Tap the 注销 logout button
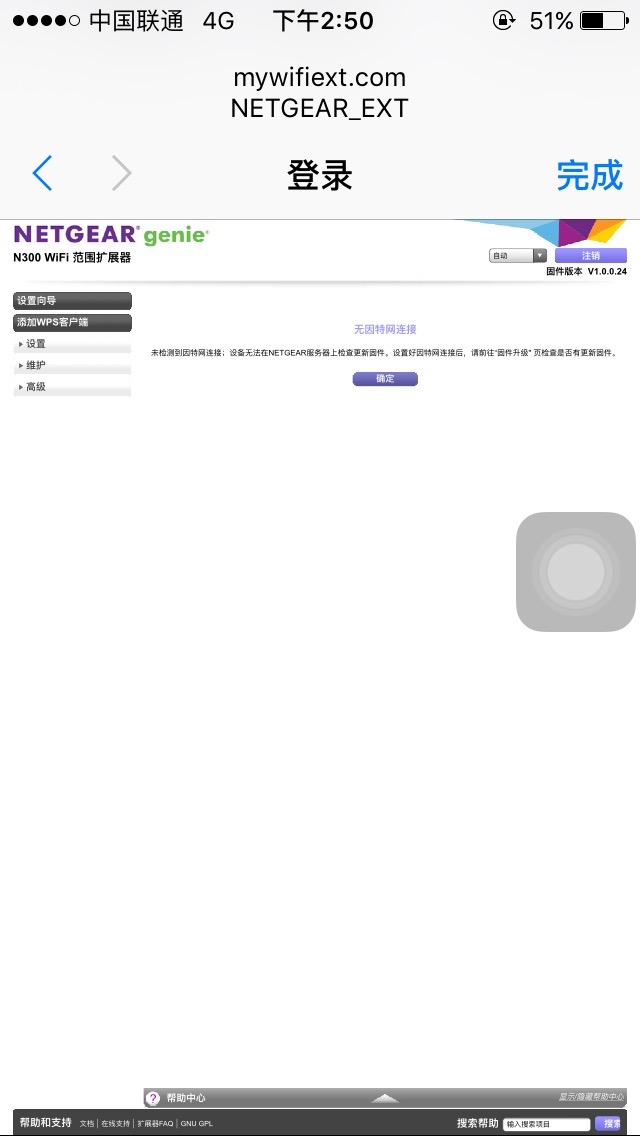Viewport: 640px width, 1136px height. click(591, 256)
